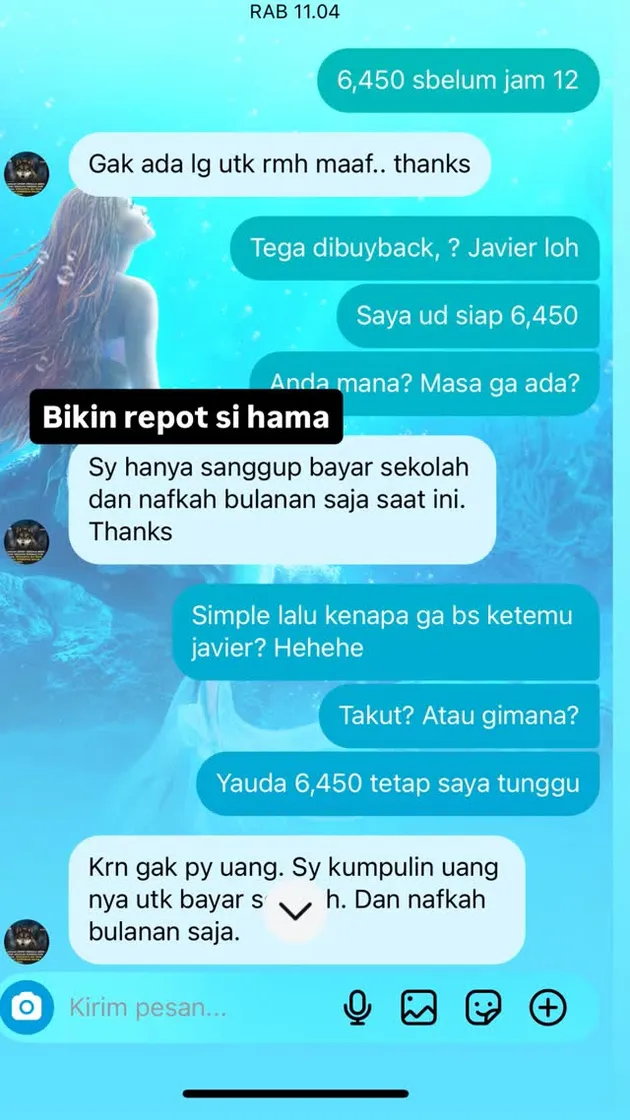Jump to latest messages with the down chevron
This screenshot has height=1120, width=630.
click(295, 911)
